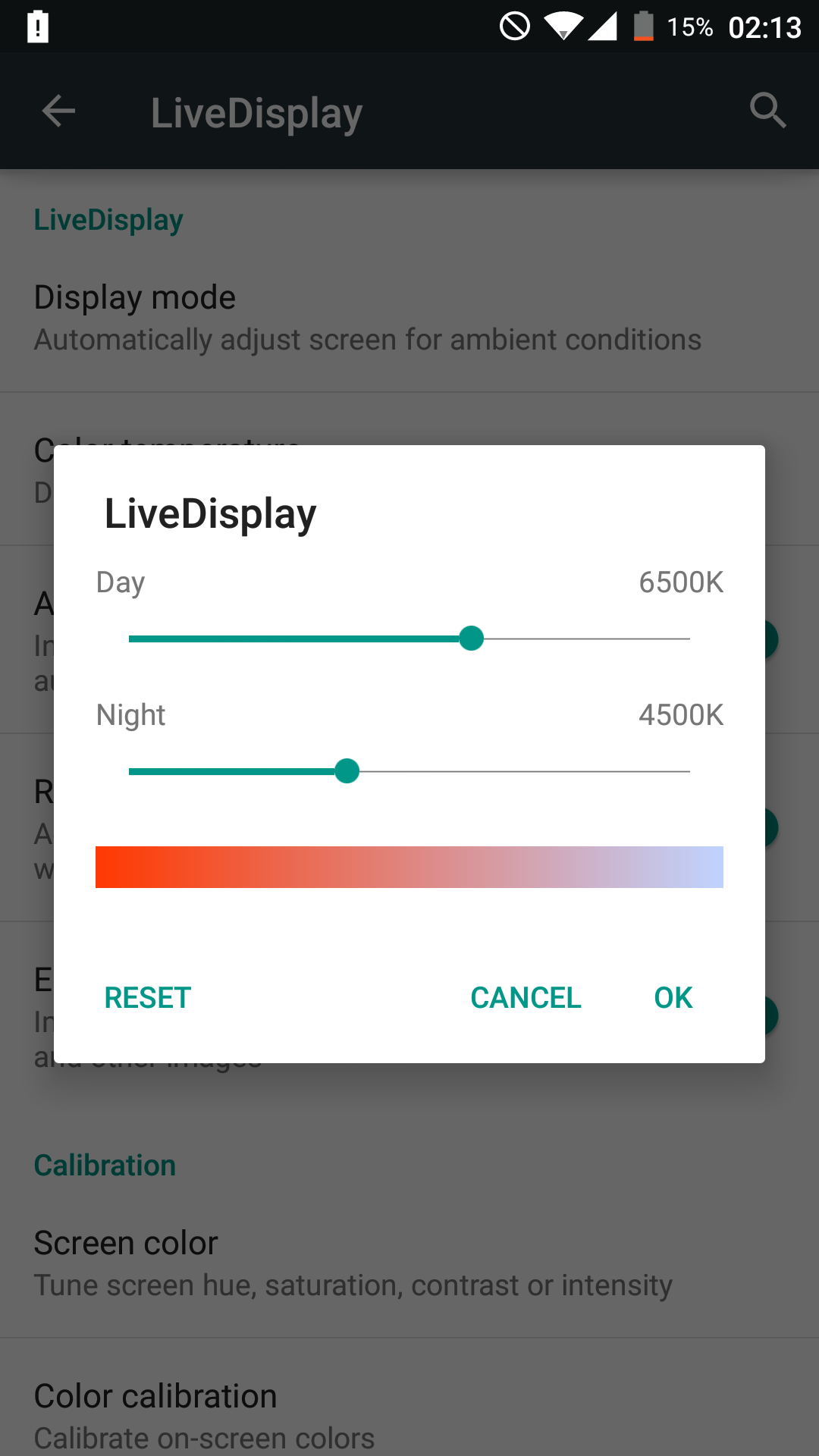819x1456 pixels.
Task: Confirm color temperatures with OK
Action: [673, 997]
